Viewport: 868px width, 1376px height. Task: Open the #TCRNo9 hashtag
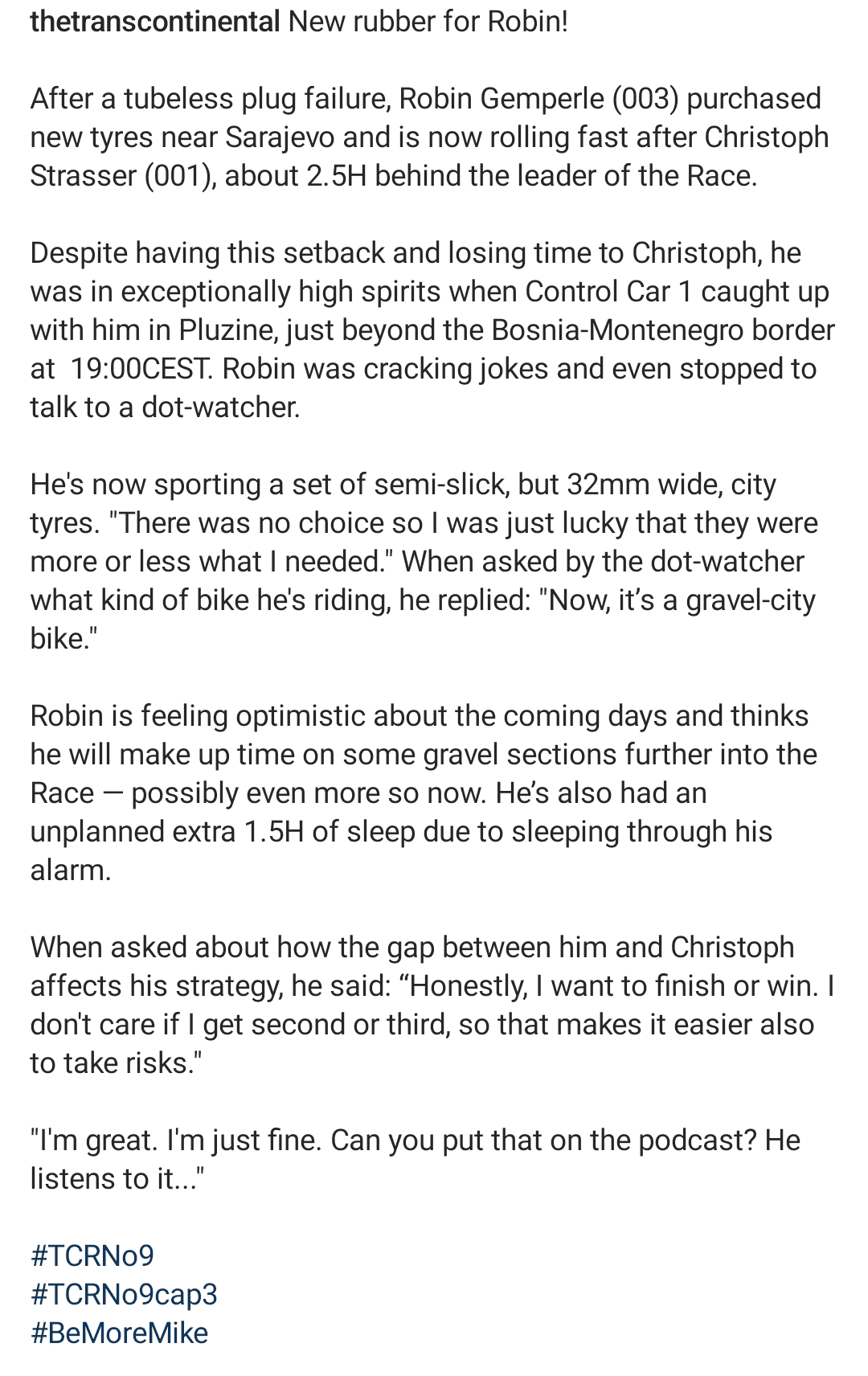pos(92,1255)
